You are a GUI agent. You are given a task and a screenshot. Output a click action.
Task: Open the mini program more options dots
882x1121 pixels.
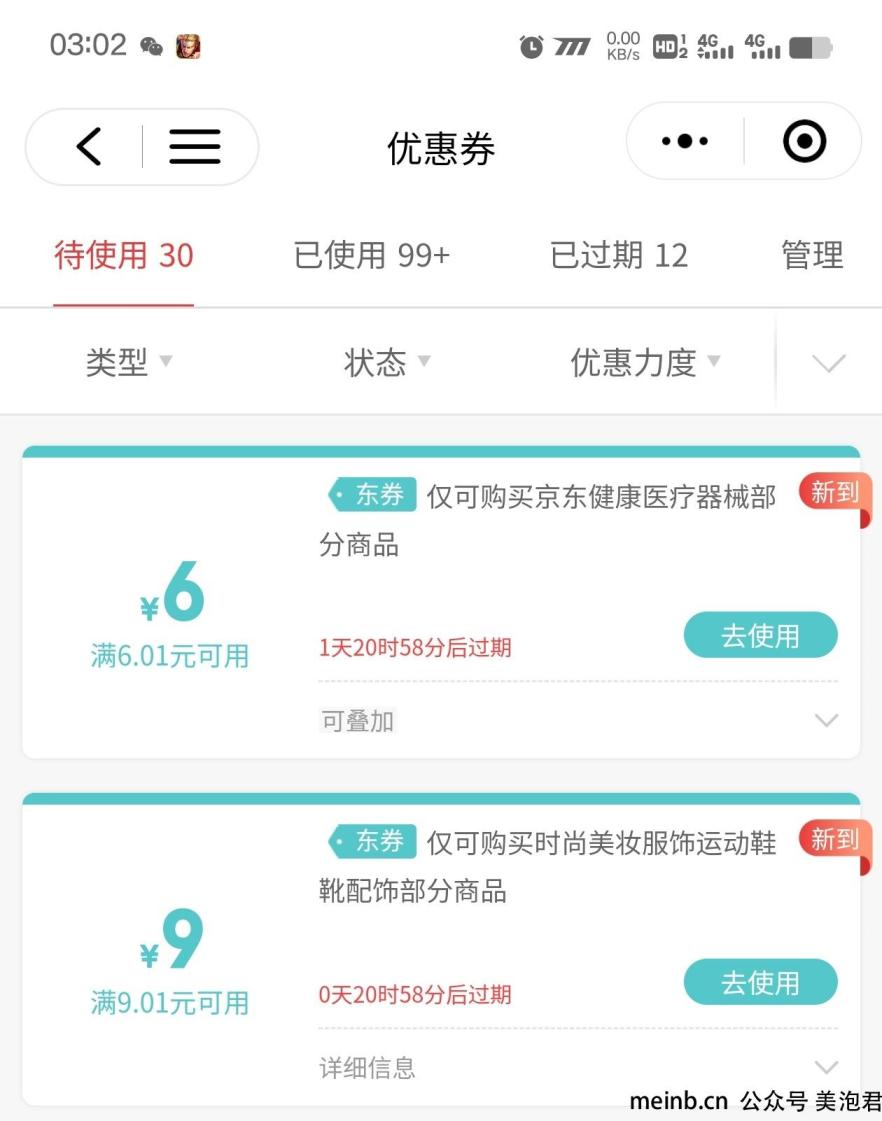(685, 142)
